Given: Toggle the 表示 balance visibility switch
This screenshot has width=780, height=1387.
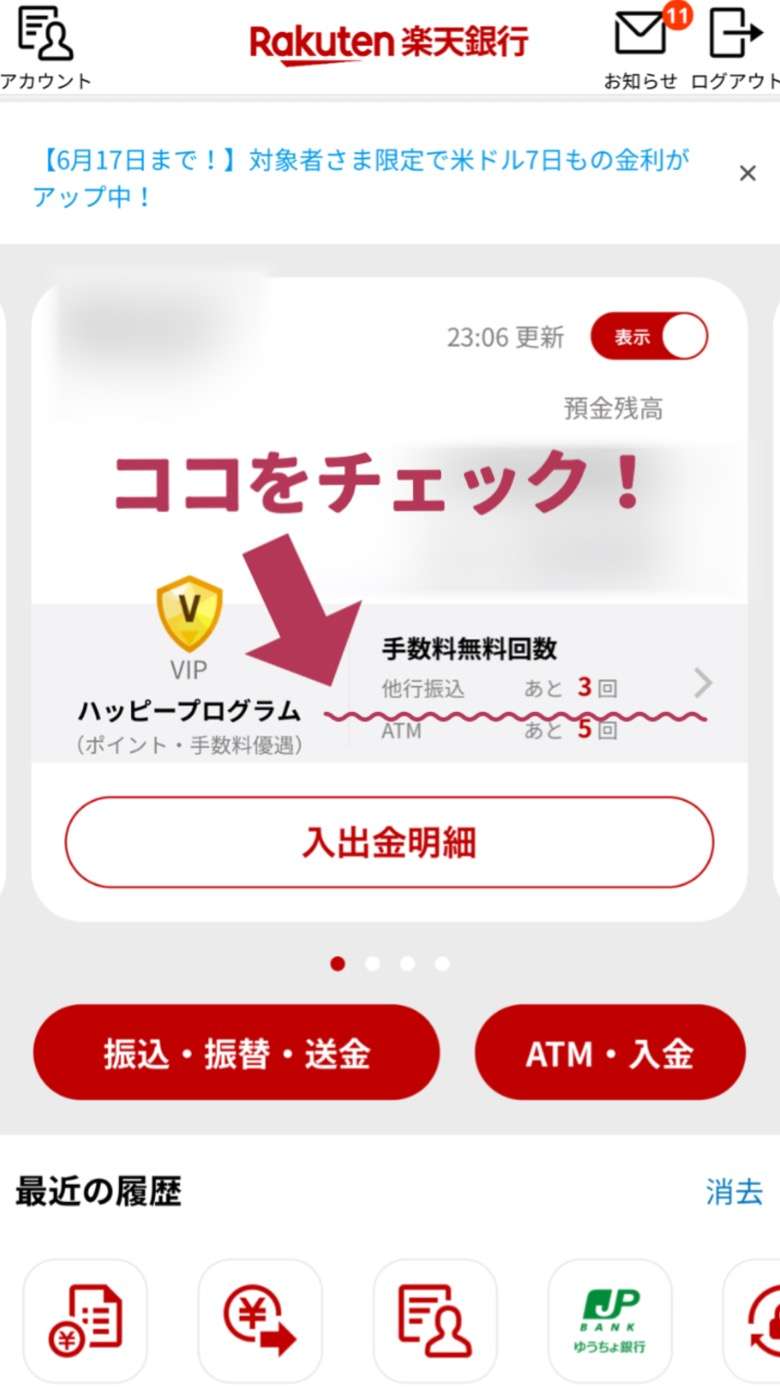Looking at the screenshot, I should 649,337.
